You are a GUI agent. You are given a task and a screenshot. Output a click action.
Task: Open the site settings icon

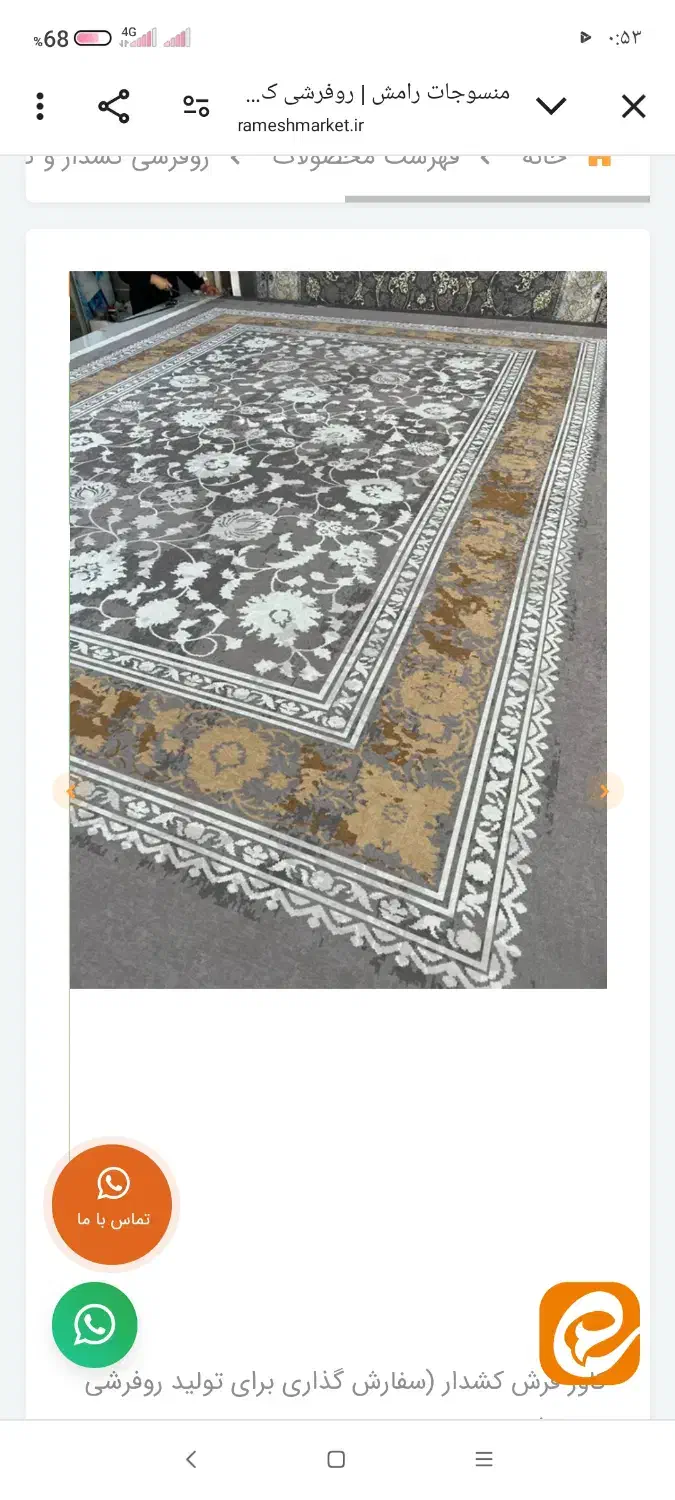pos(196,106)
